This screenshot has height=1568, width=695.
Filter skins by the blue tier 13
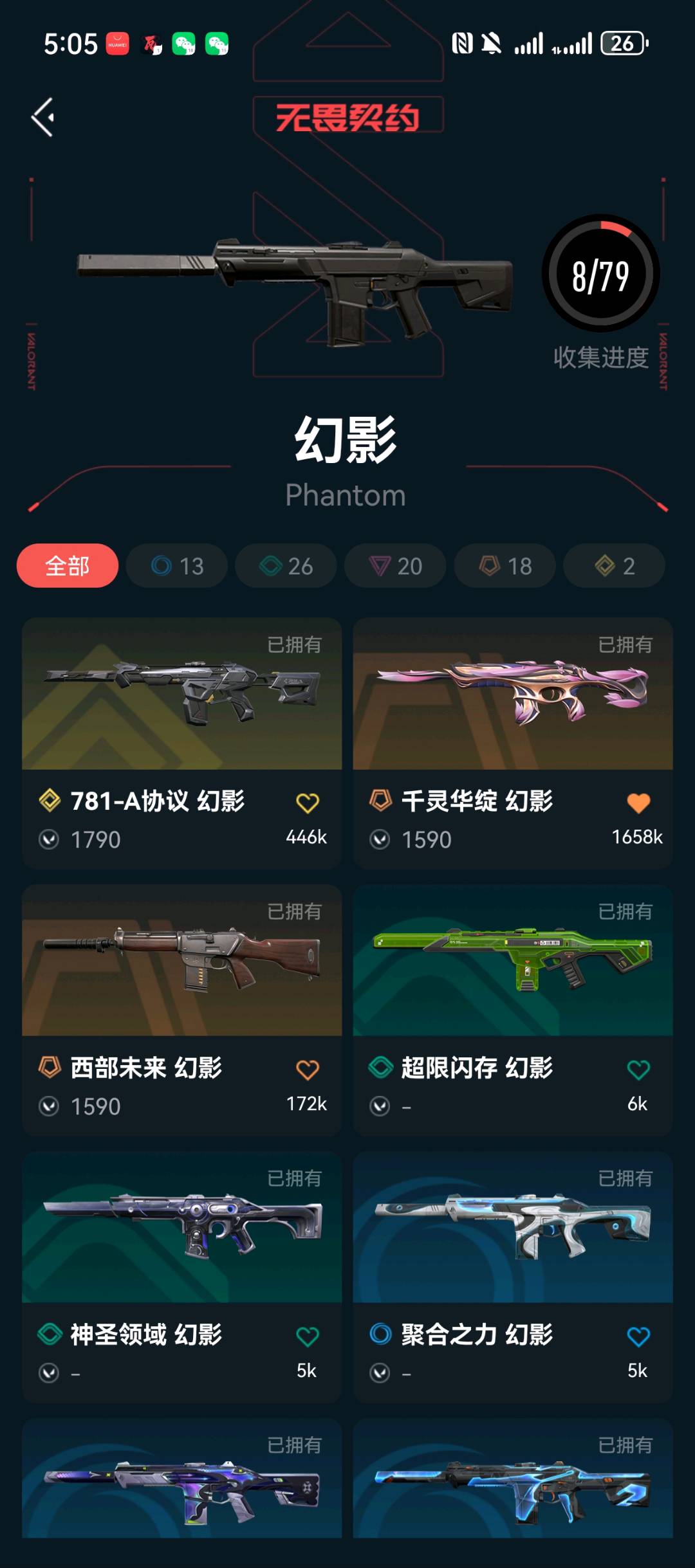[177, 566]
